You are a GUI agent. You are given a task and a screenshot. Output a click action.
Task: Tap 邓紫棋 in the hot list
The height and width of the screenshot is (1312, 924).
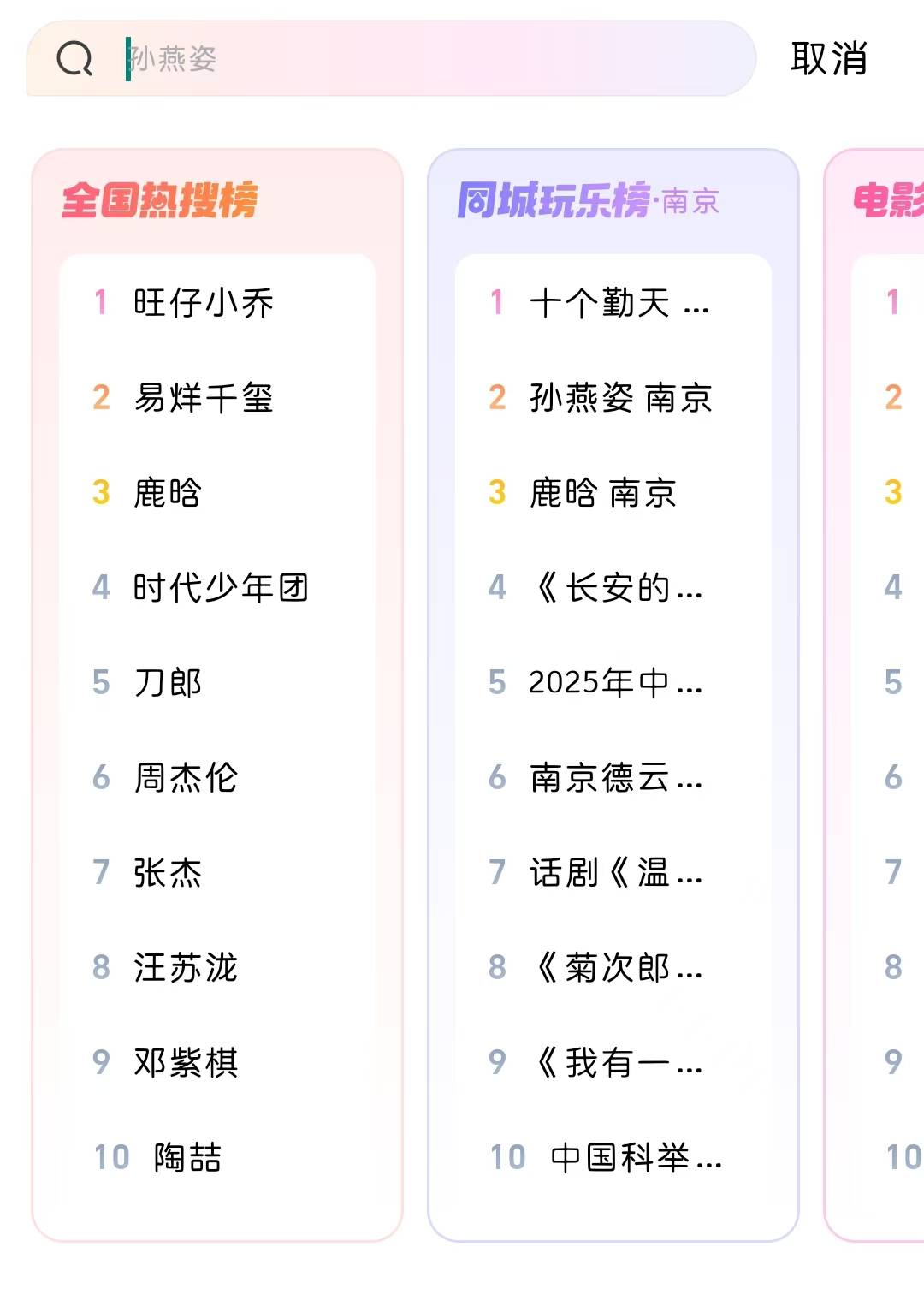(186, 1062)
